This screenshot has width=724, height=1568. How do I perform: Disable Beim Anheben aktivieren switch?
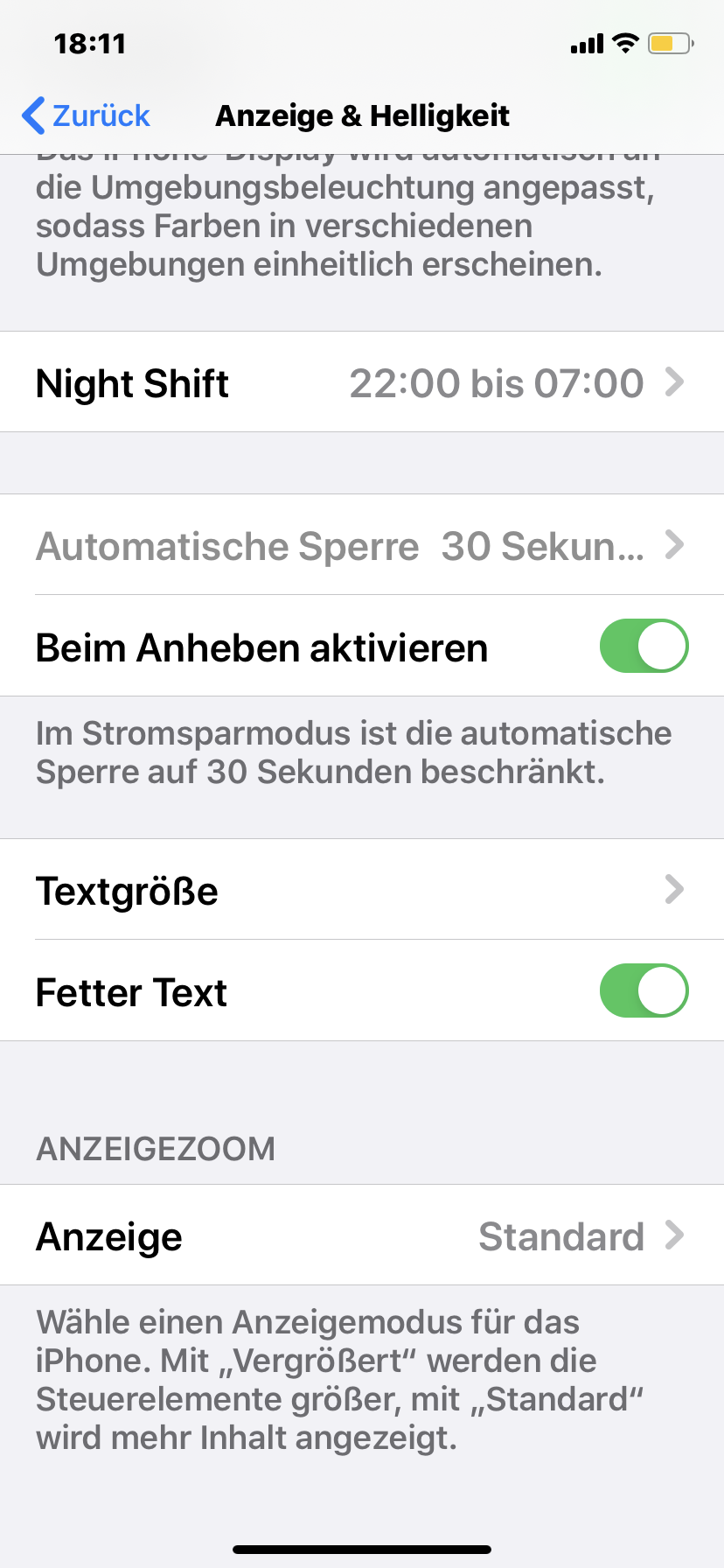644,647
